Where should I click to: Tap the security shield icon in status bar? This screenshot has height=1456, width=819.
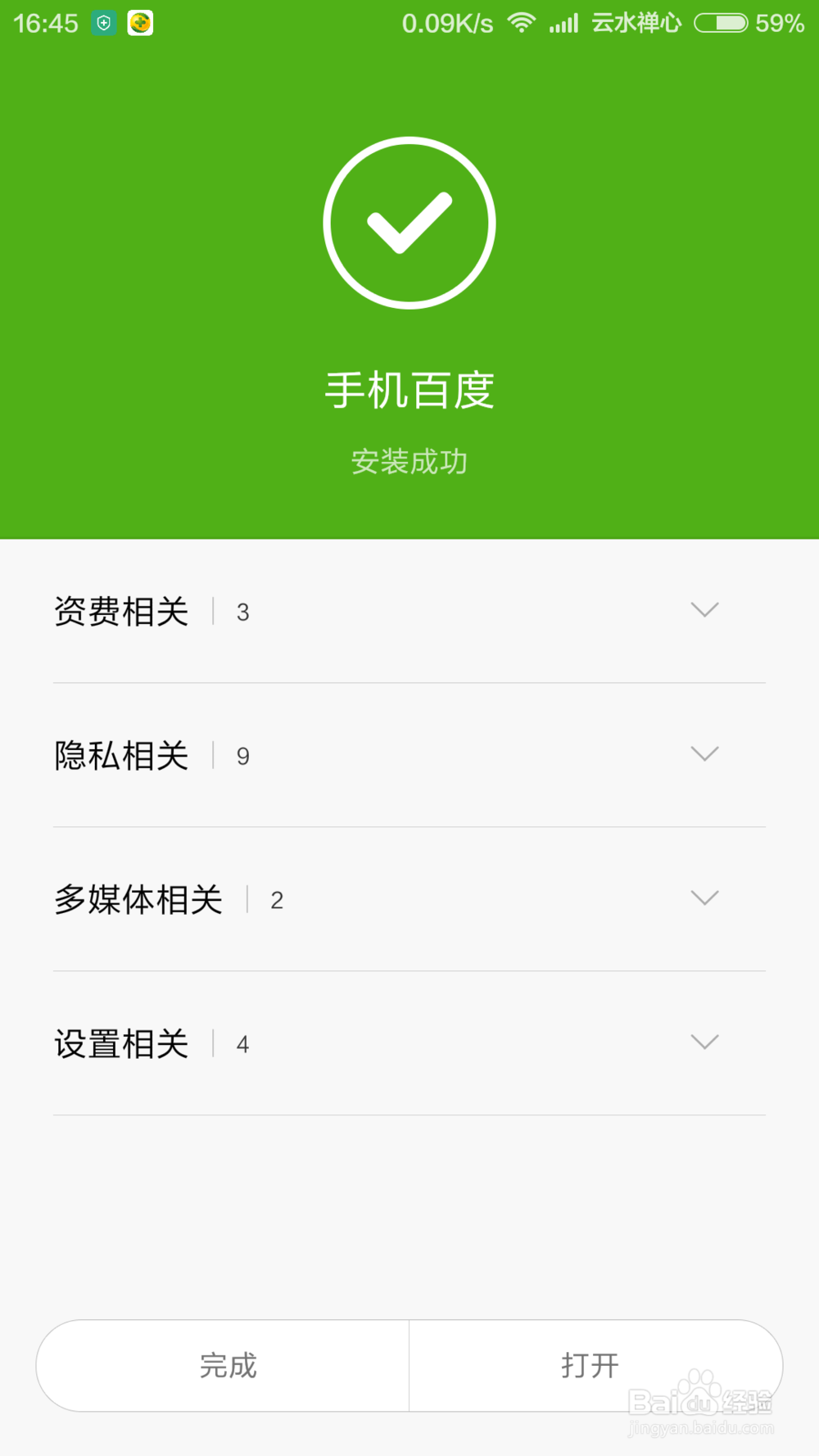[103, 22]
